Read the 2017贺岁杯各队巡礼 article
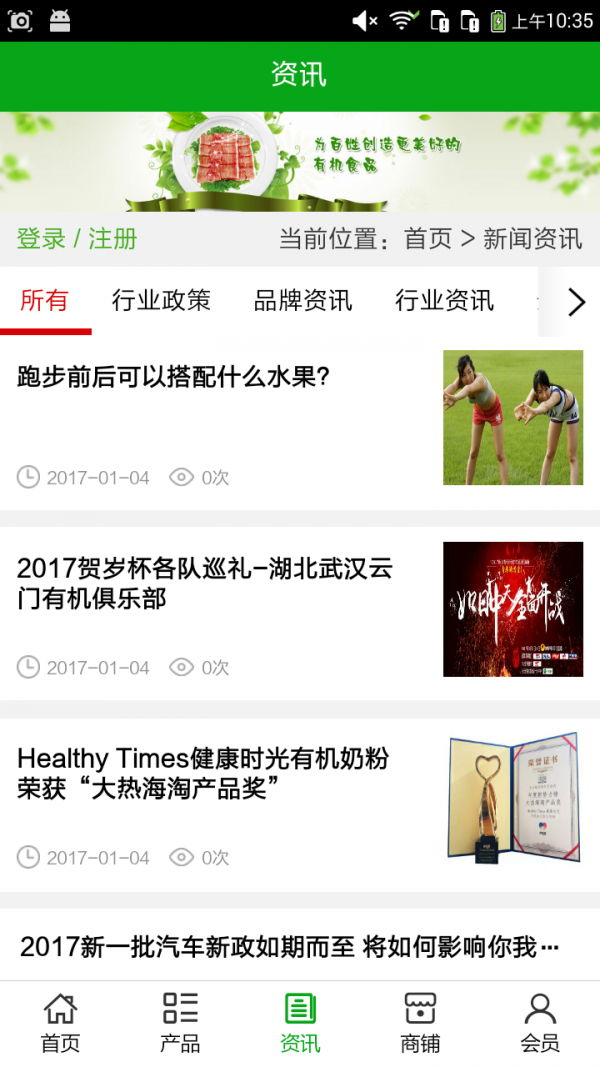Viewport: 600px width, 1067px height. tap(205, 584)
